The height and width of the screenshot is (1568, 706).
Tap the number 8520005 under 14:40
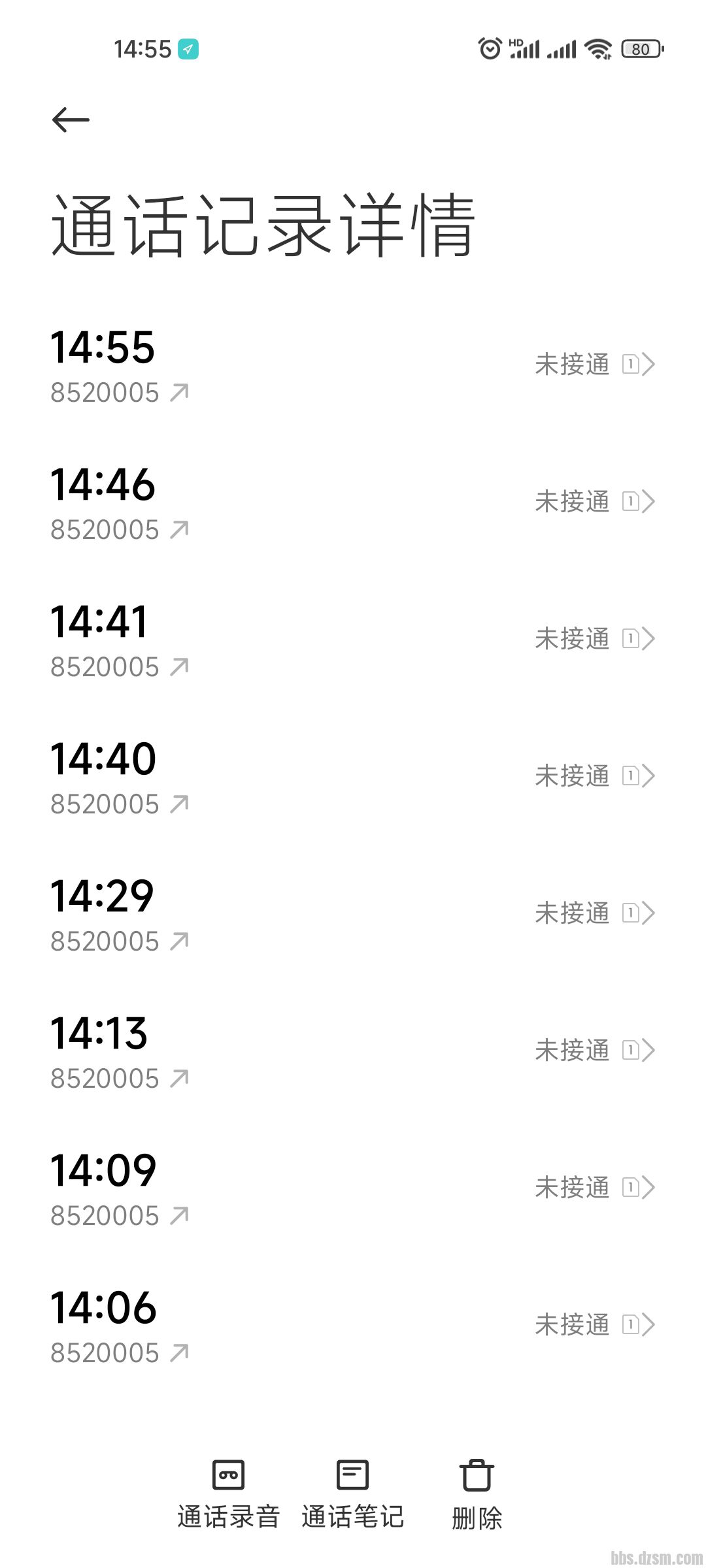[x=105, y=804]
